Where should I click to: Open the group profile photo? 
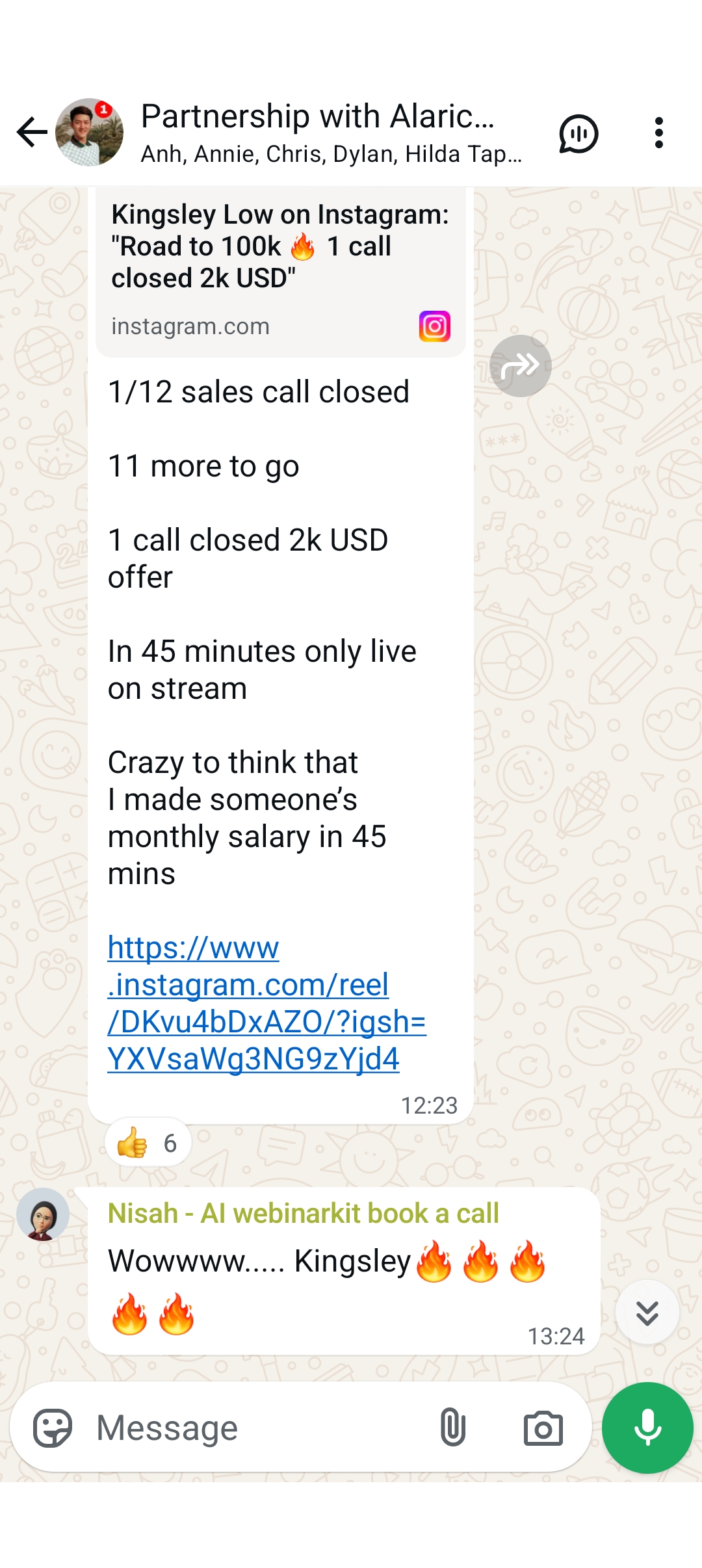pos(89,133)
